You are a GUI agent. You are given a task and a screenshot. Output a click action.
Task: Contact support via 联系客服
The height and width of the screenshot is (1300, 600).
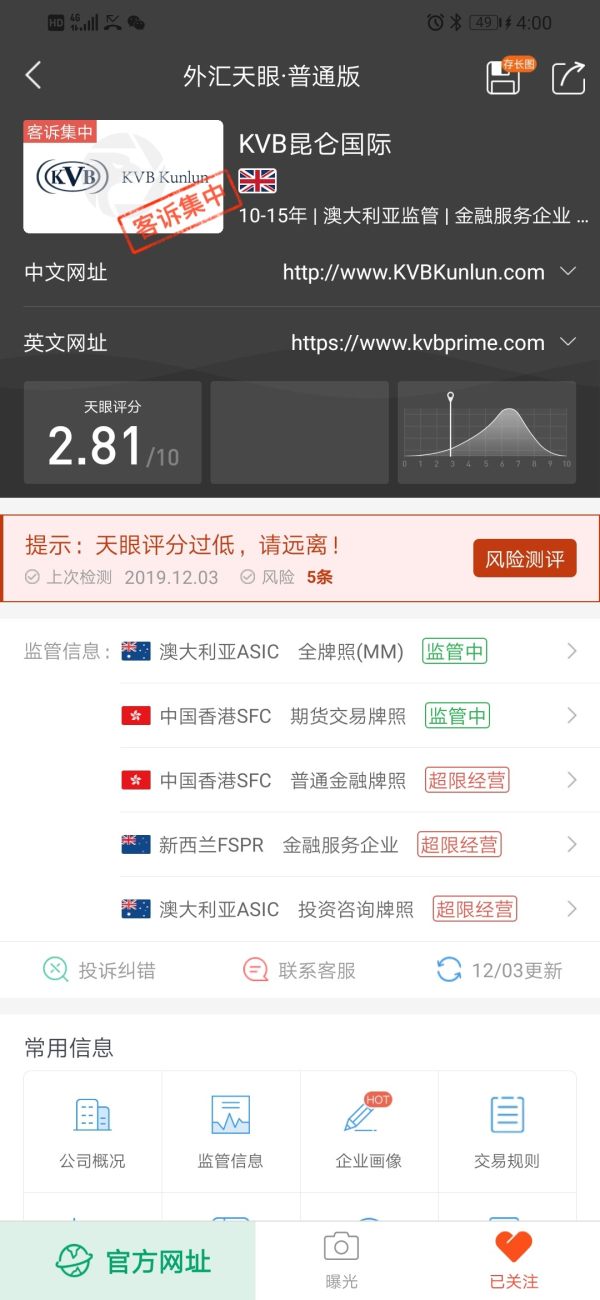point(299,970)
